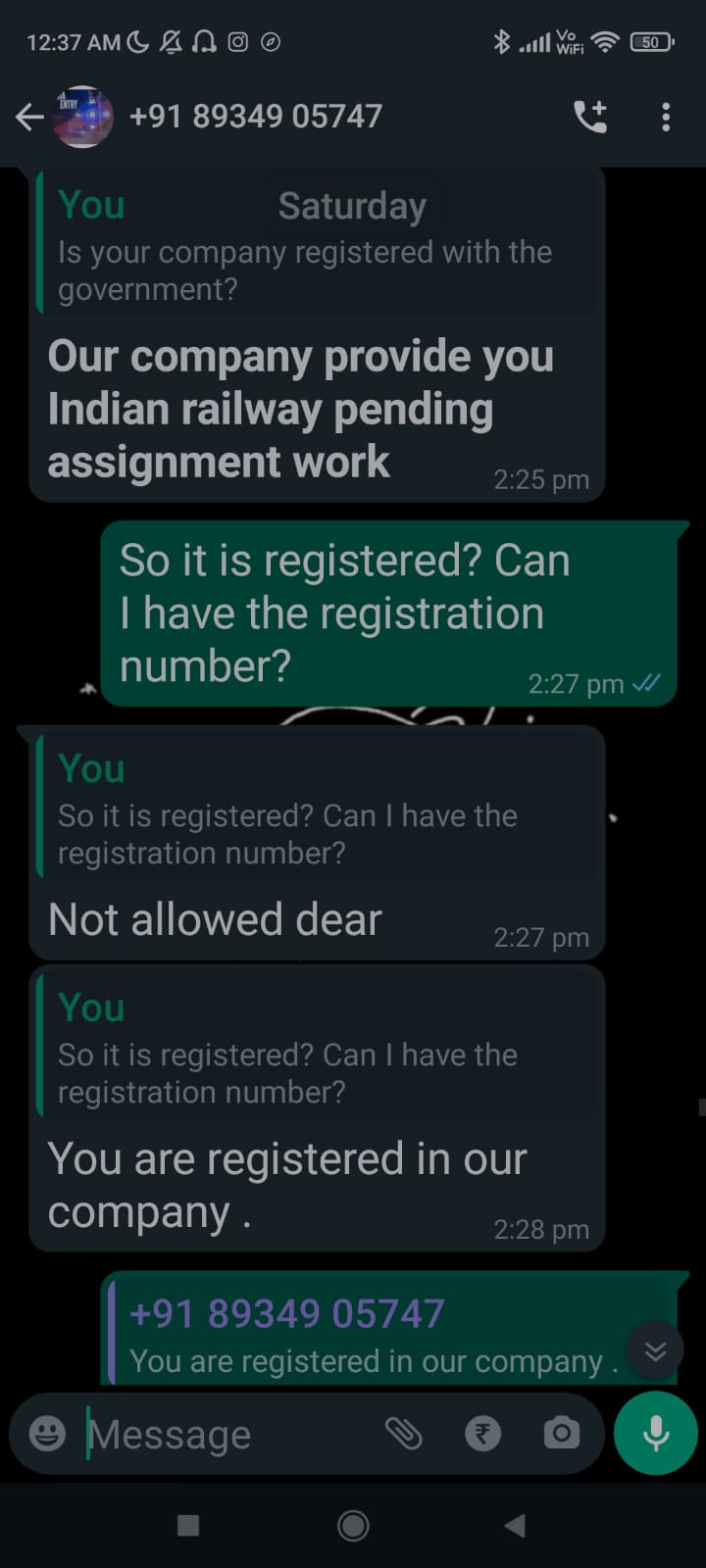
Task: Open the rupee payment option
Action: click(482, 1434)
